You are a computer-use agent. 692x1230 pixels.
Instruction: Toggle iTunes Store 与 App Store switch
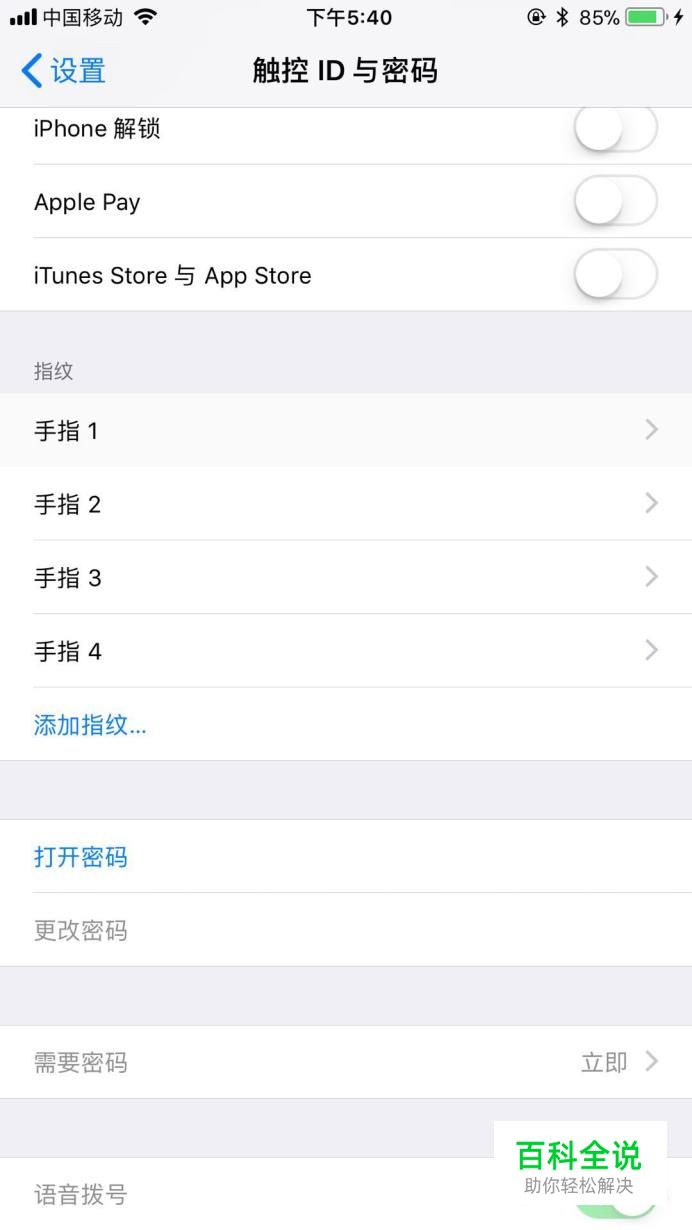(616, 275)
